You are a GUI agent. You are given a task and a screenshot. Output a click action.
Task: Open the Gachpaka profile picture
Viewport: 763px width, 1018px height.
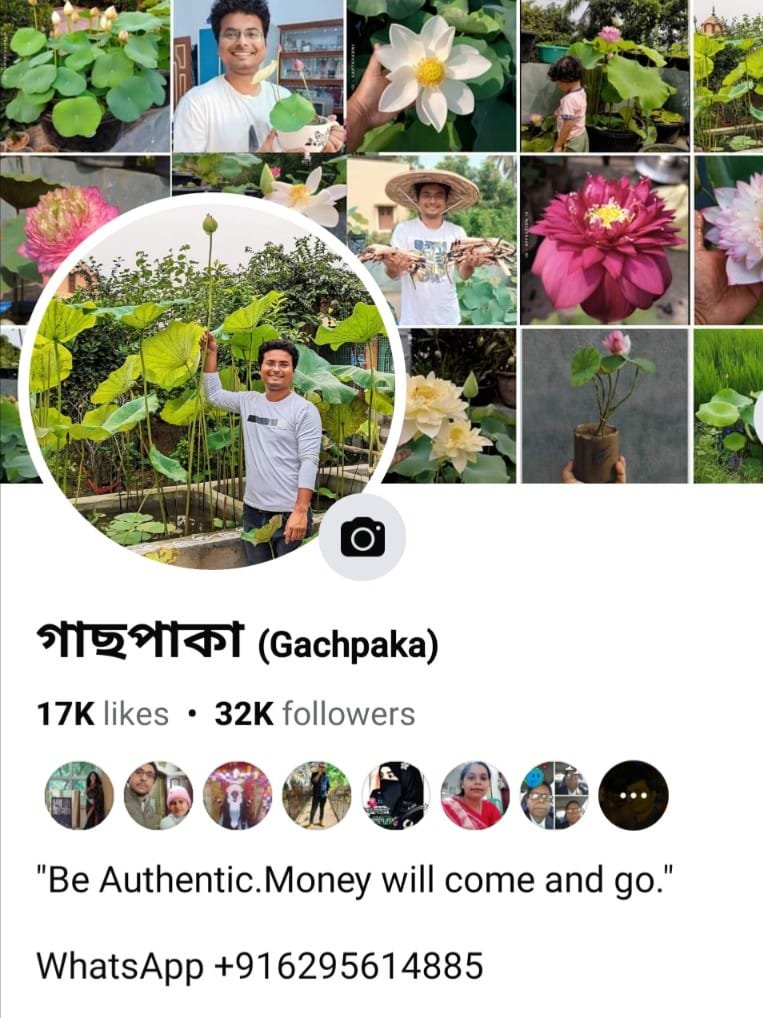point(211,383)
